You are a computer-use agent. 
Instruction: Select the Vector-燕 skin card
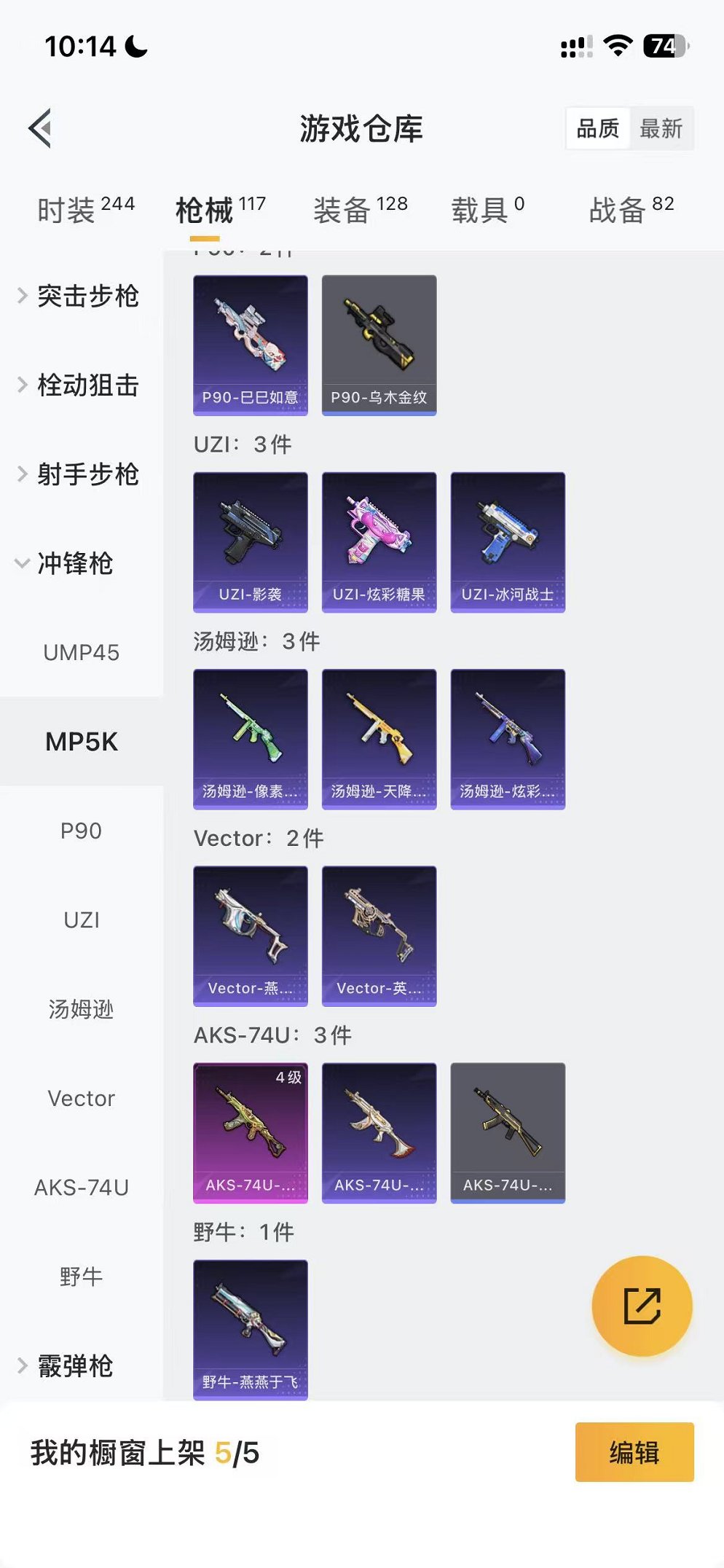click(x=251, y=936)
